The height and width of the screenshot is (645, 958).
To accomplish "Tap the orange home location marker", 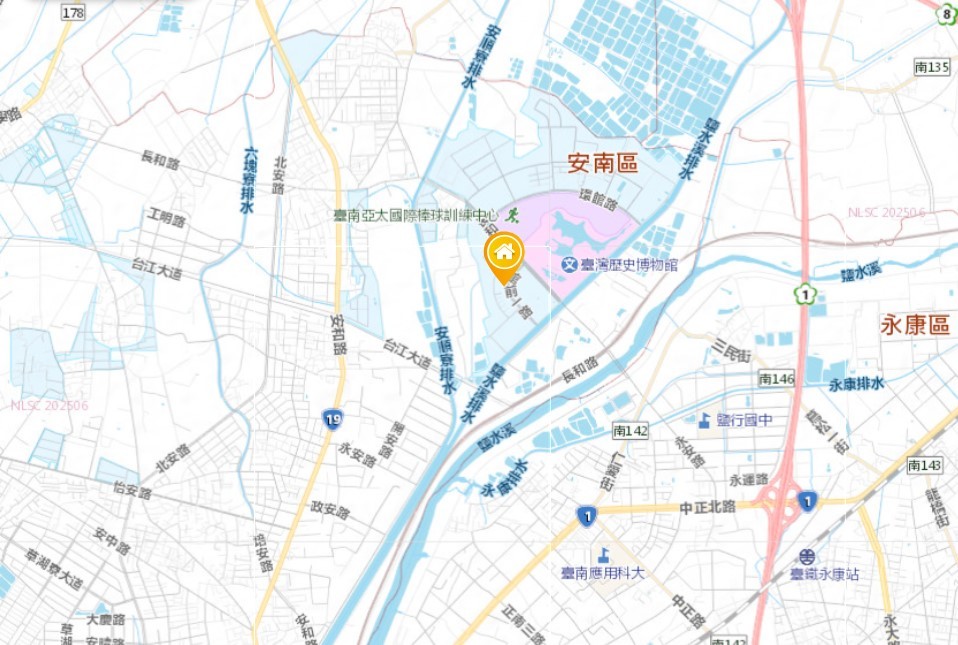I will click(x=504, y=252).
